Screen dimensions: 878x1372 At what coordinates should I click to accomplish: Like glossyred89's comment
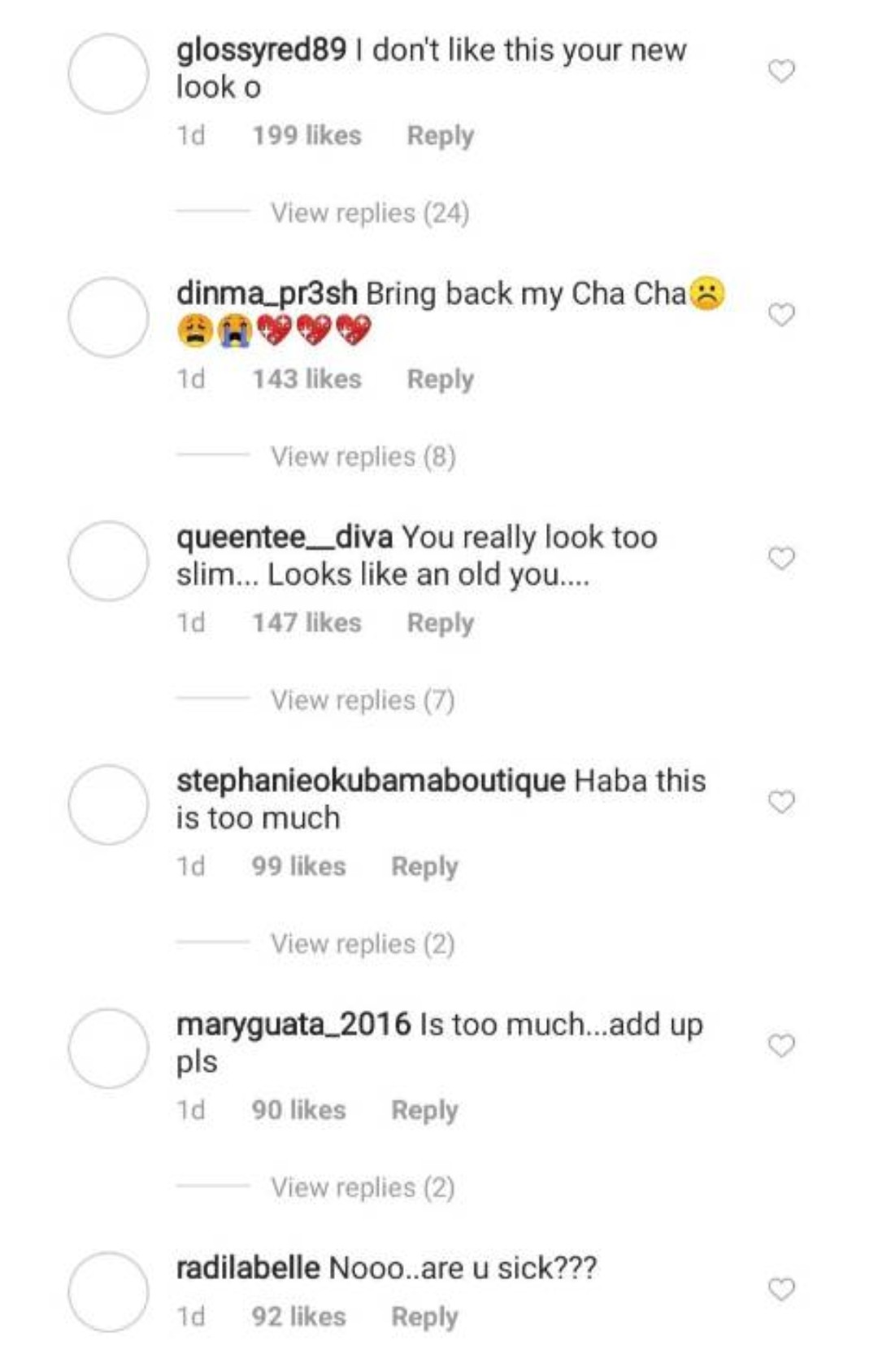coord(781,72)
